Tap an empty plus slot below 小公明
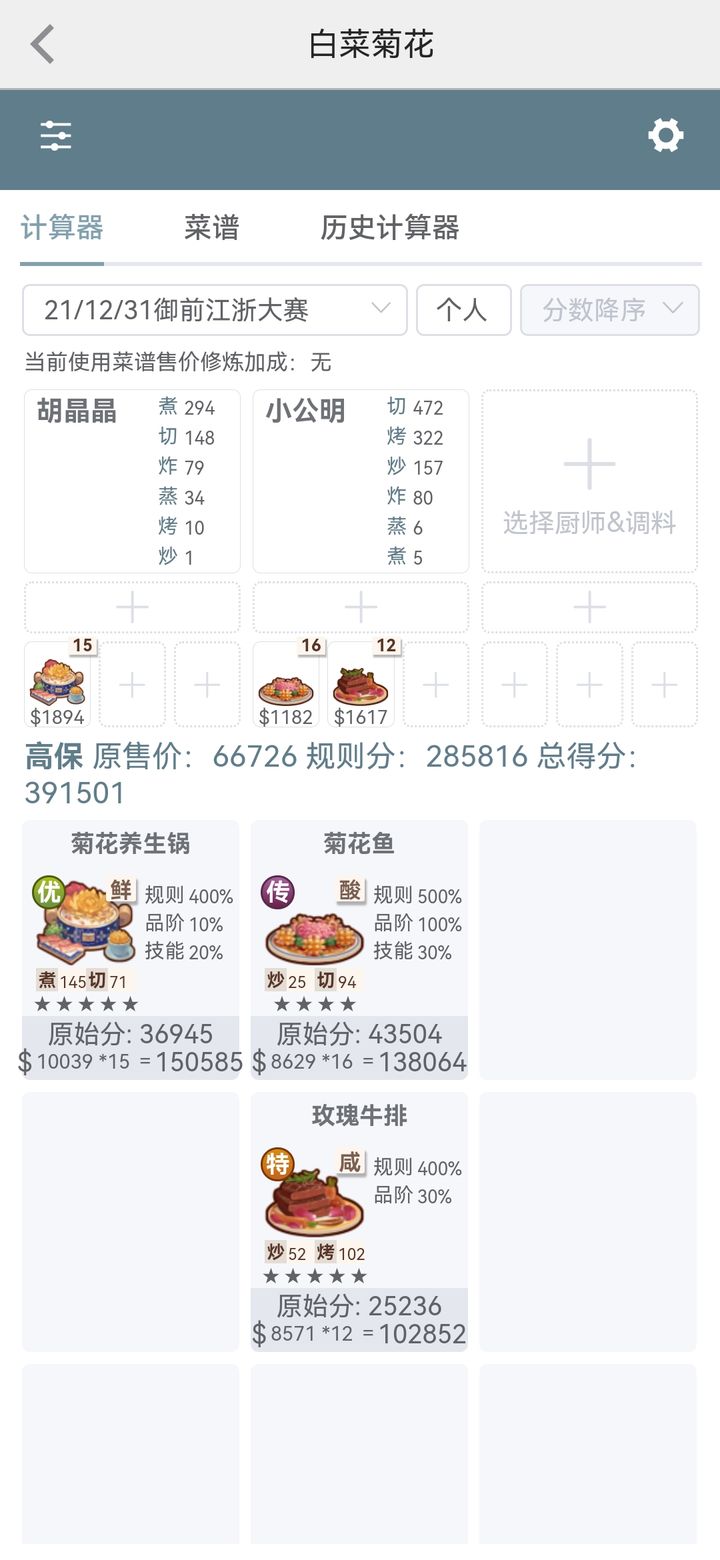 (x=360, y=606)
